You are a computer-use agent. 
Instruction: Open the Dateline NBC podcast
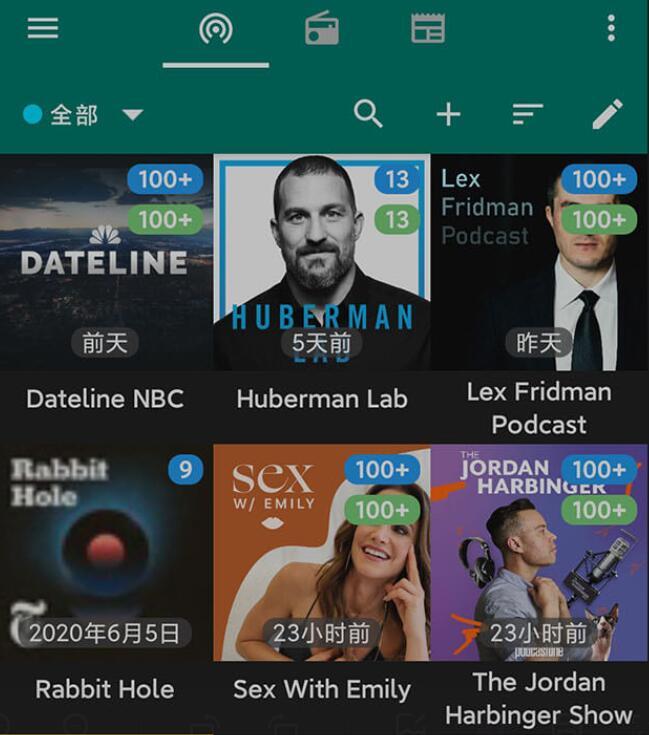click(x=106, y=263)
